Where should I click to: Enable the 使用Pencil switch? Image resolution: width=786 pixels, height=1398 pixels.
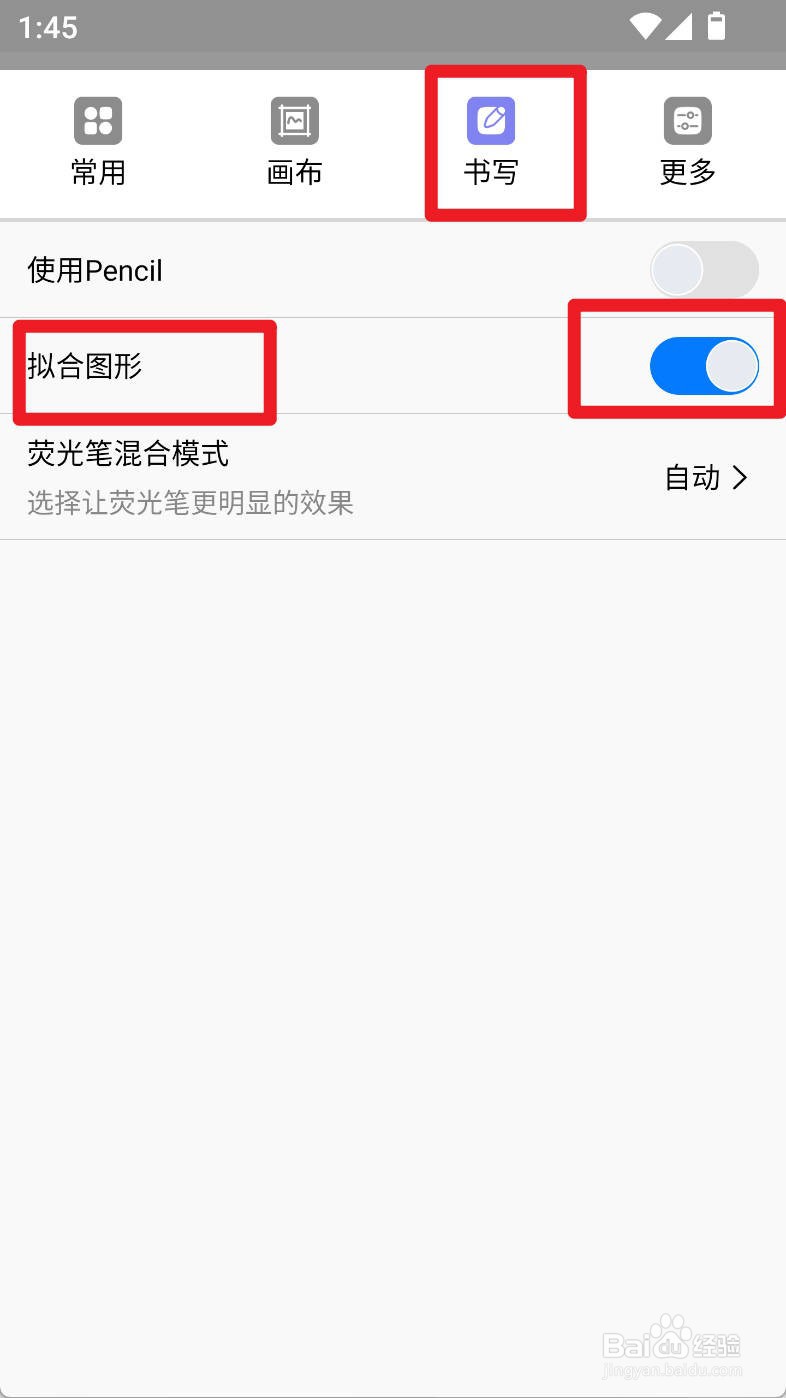704,269
